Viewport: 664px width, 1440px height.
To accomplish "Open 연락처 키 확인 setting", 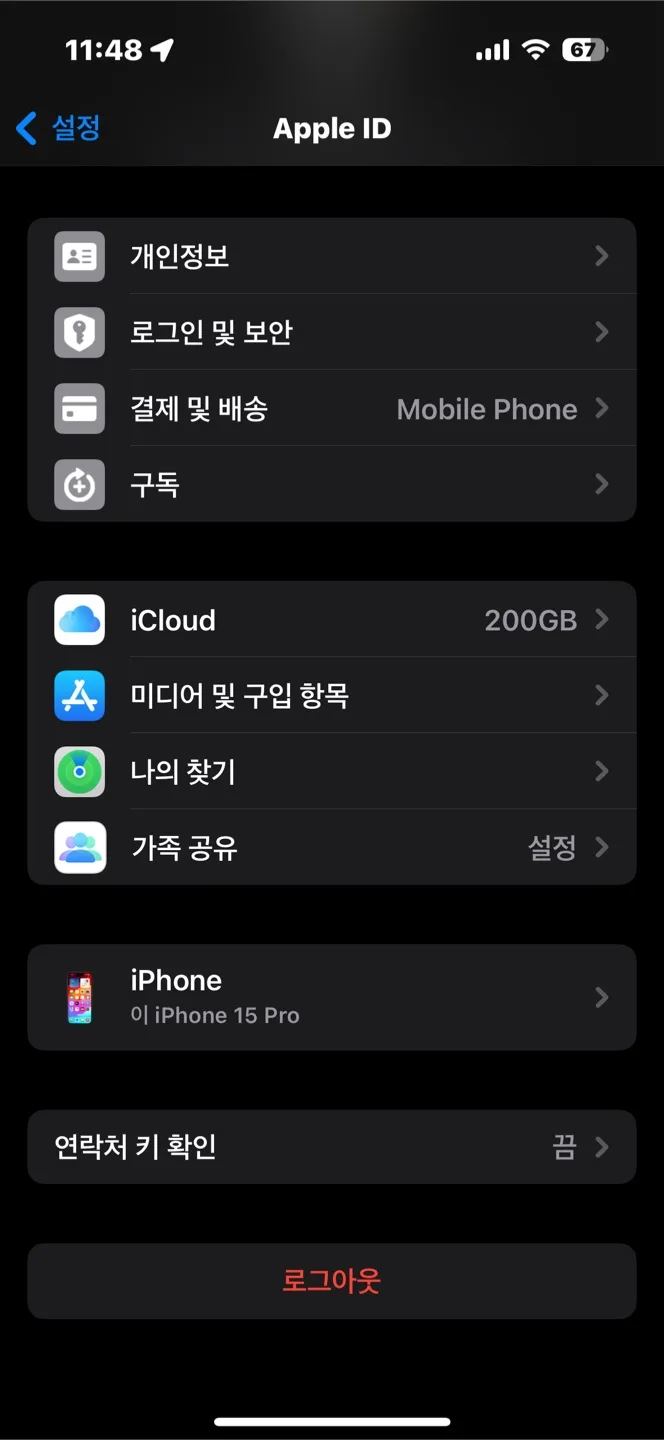I will [x=331, y=1146].
